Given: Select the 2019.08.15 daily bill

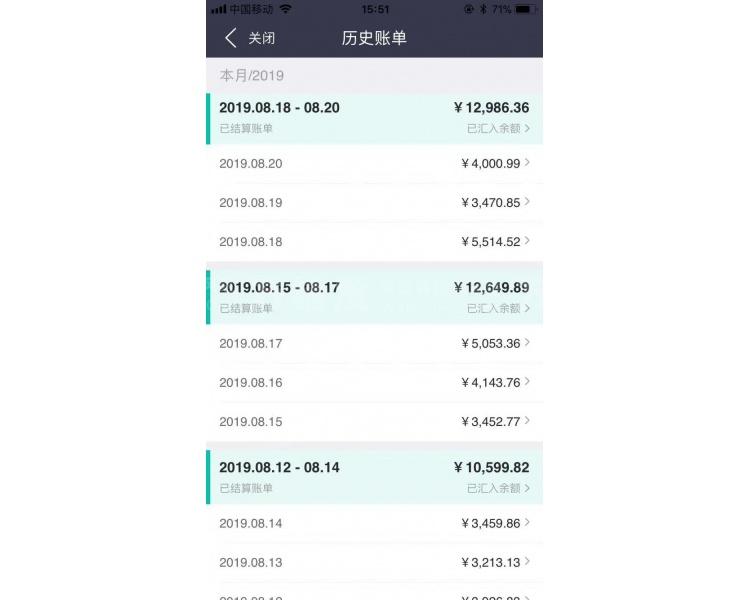Looking at the screenshot, I should tap(374, 421).
